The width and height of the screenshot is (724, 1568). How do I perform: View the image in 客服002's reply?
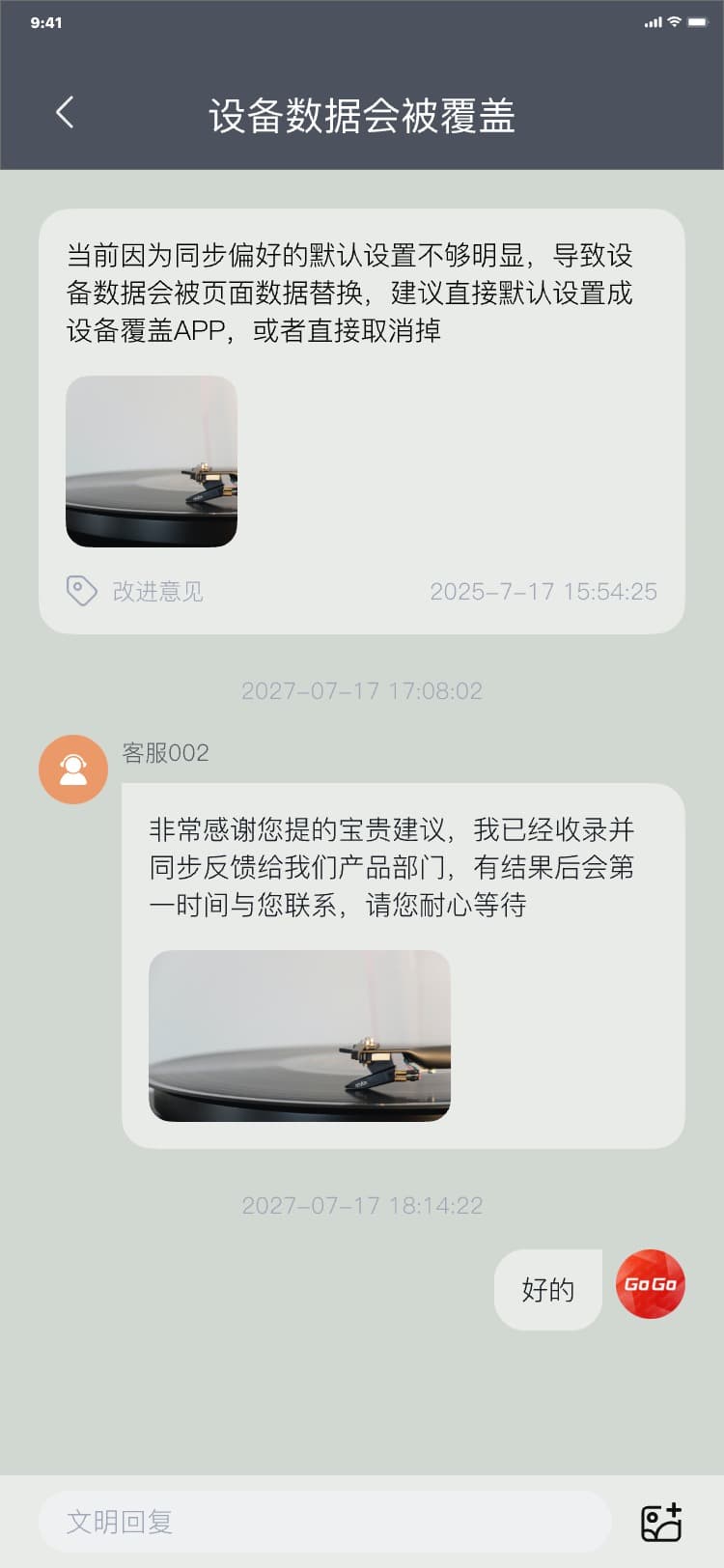pos(299,1036)
